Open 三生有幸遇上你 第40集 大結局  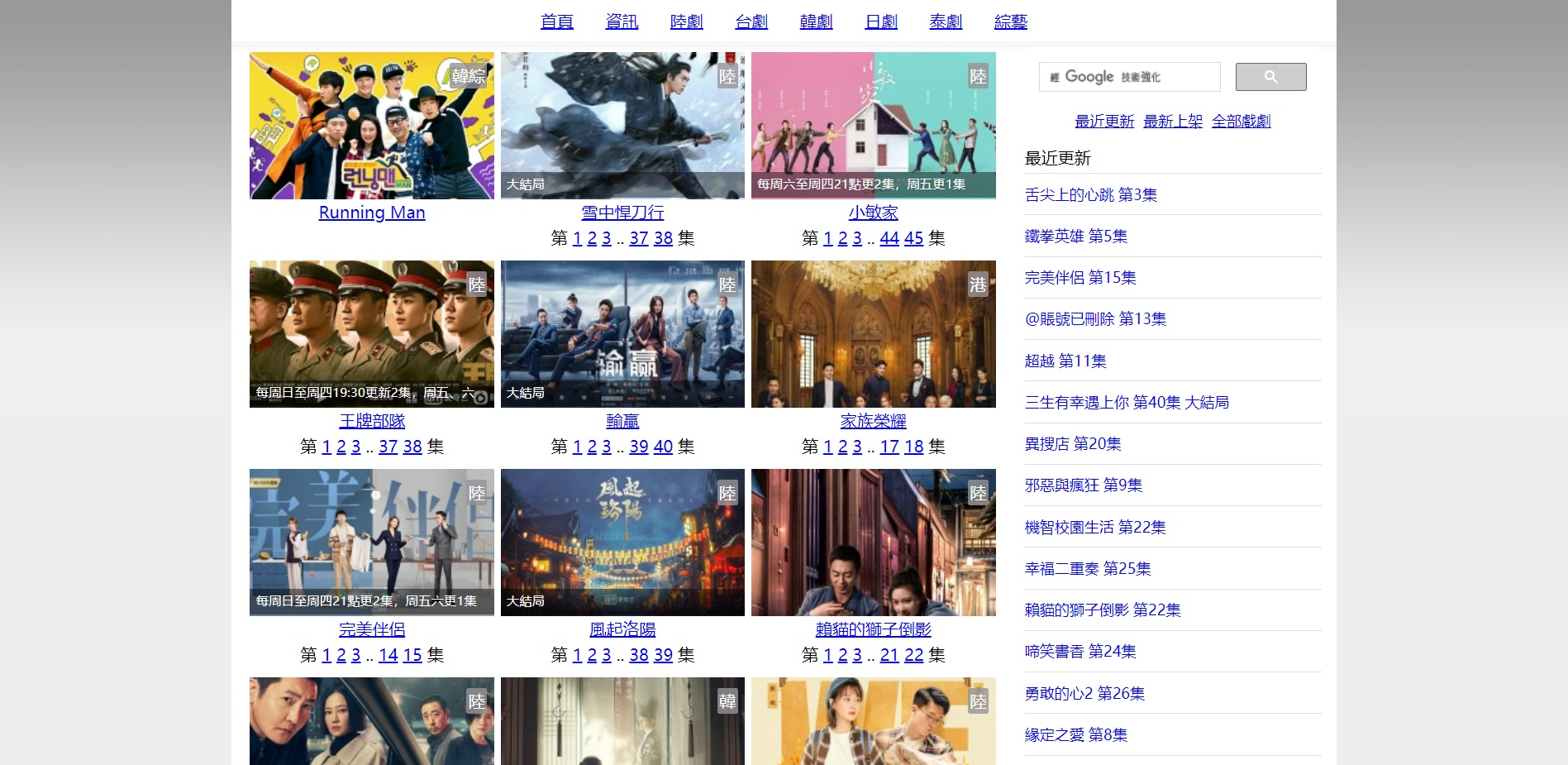point(1126,403)
